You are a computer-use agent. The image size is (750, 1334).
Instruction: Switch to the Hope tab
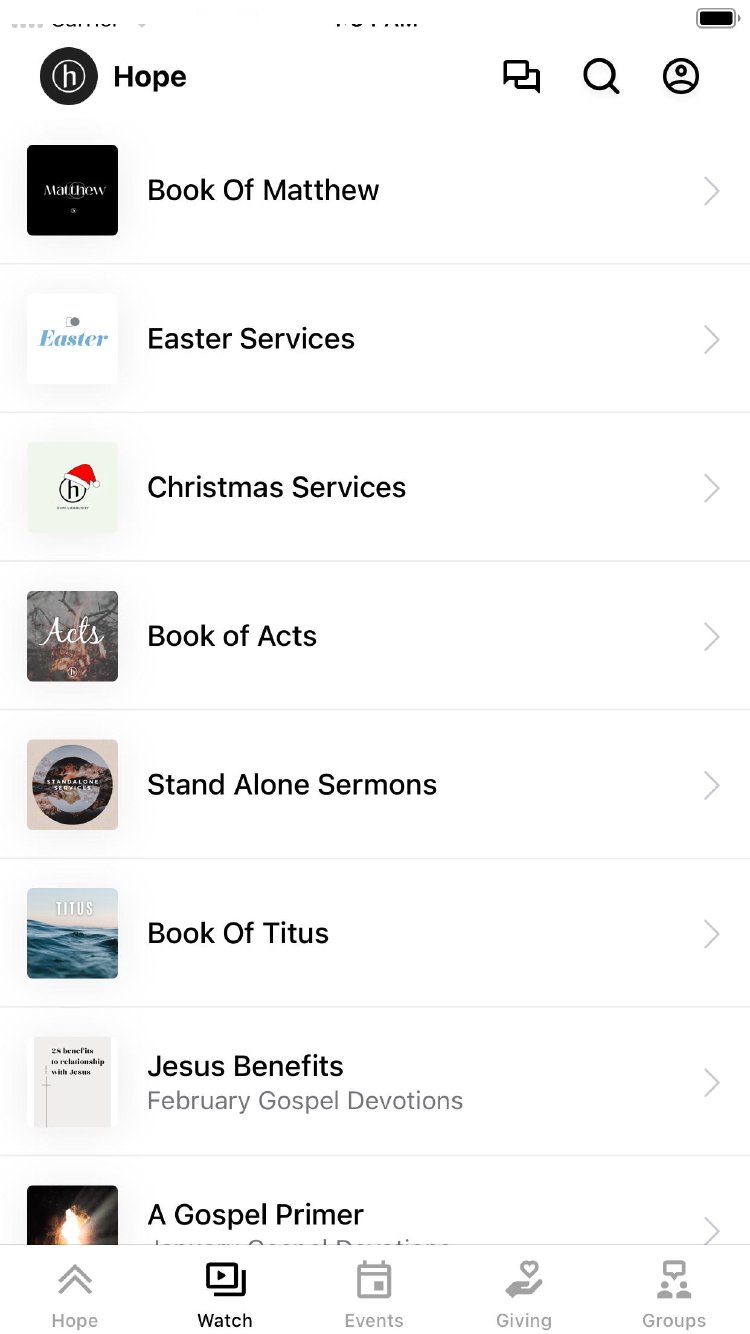pos(75,1294)
